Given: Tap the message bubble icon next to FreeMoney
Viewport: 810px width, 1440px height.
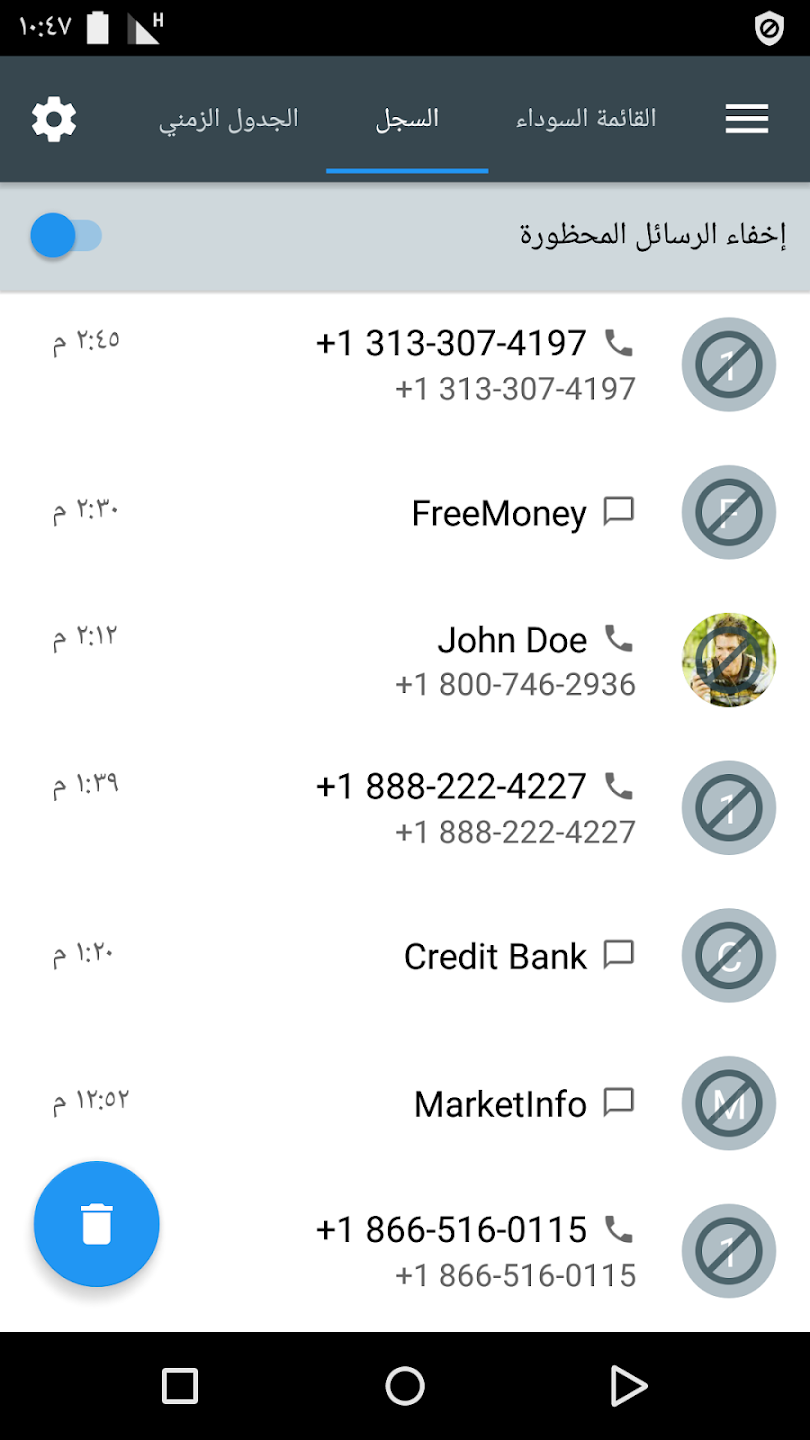Looking at the screenshot, I should (620, 512).
